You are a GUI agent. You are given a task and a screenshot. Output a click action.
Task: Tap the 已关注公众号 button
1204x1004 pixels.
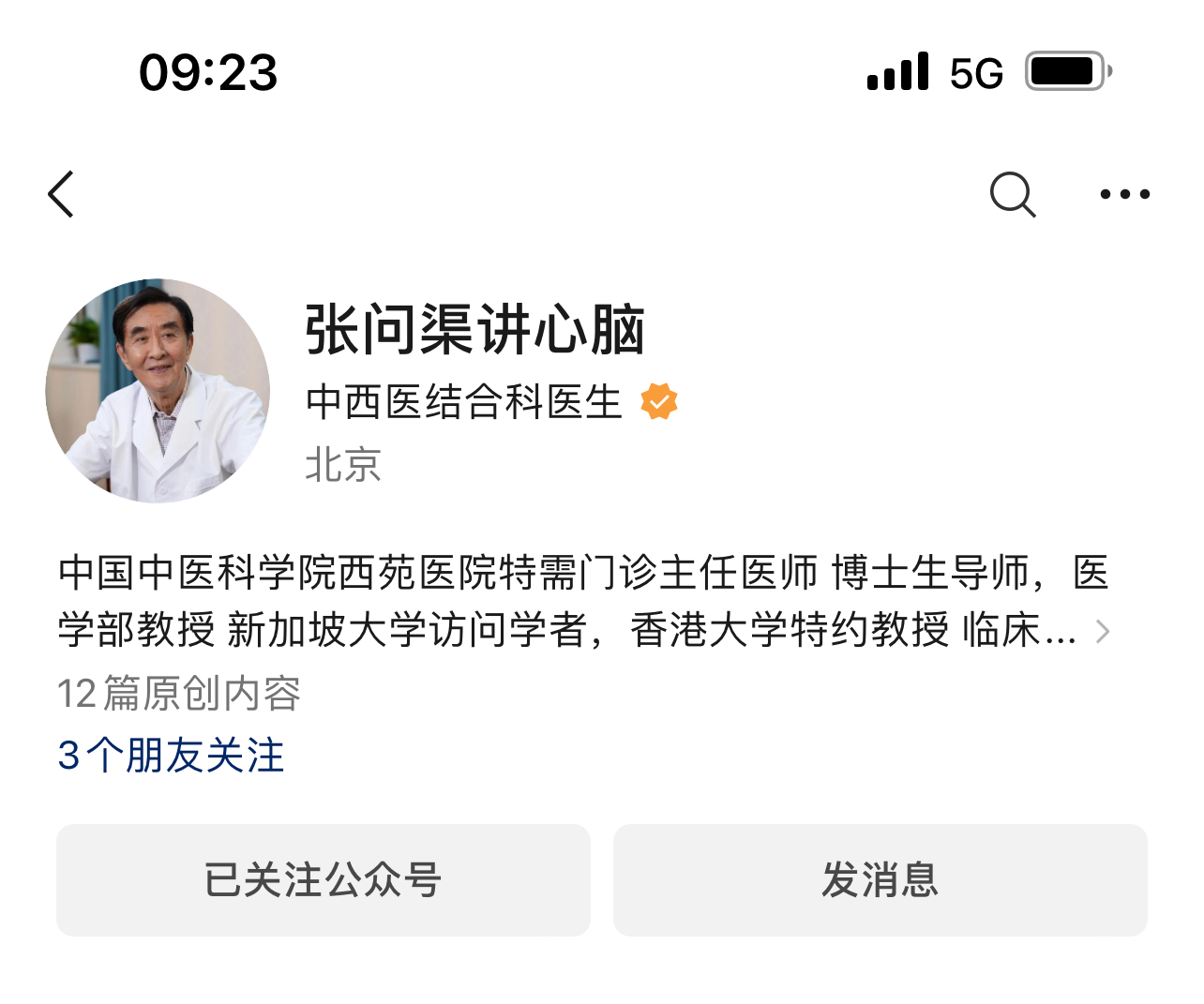click(x=324, y=880)
